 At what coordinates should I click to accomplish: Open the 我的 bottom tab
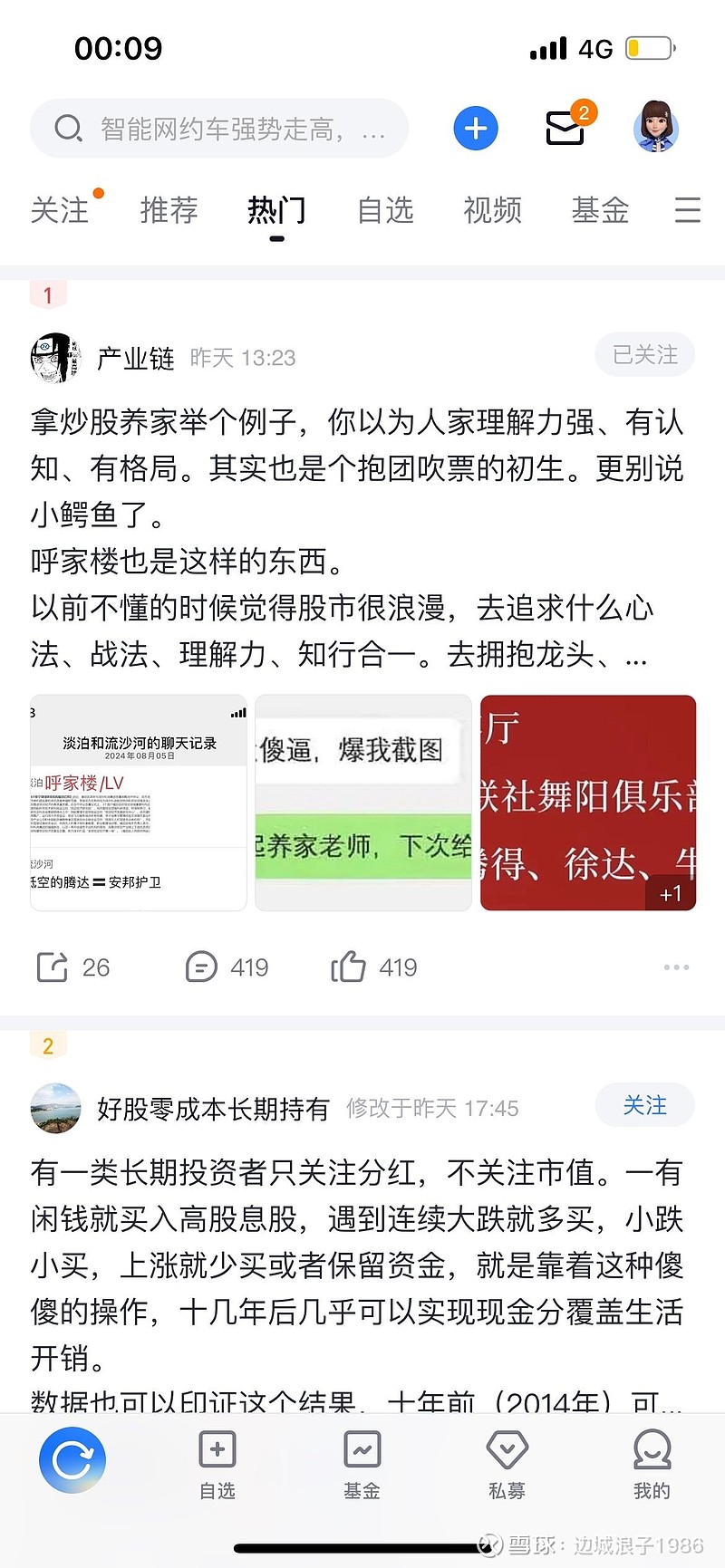click(652, 1465)
